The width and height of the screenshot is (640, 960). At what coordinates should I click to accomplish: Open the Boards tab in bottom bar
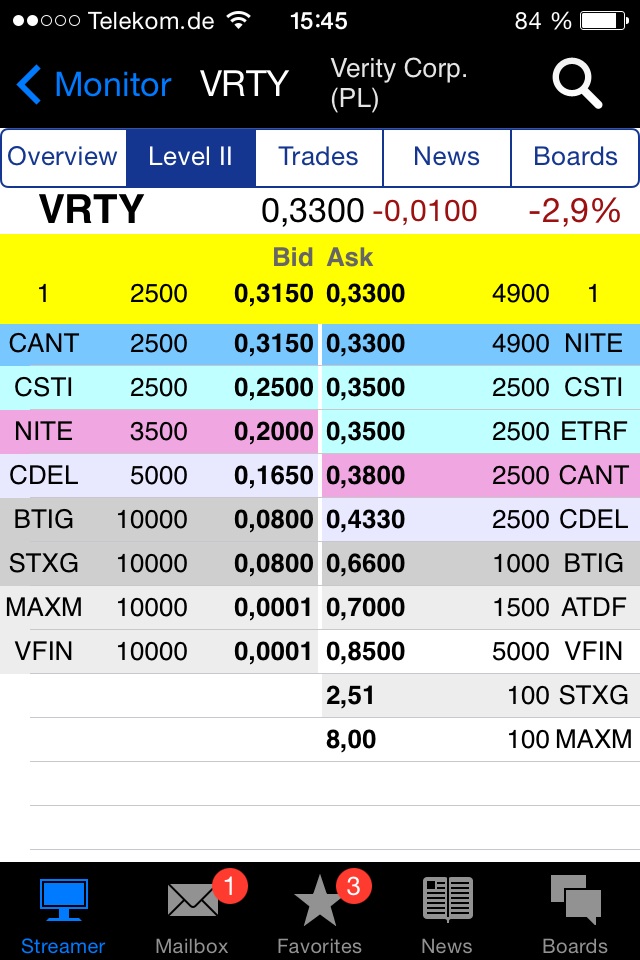(575, 914)
